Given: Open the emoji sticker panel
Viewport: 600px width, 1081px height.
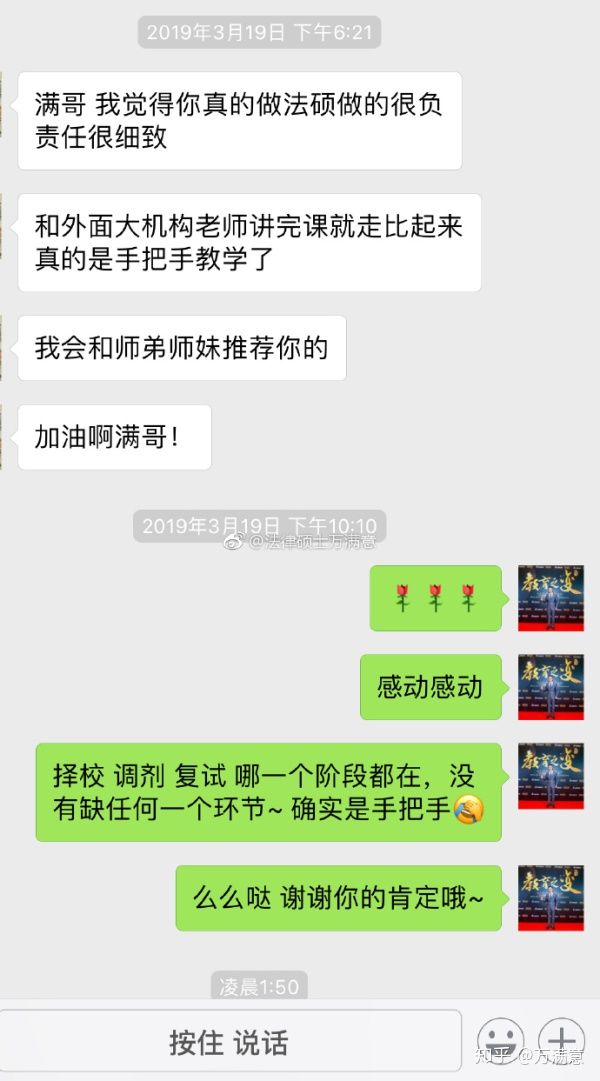Looking at the screenshot, I should point(500,1042).
